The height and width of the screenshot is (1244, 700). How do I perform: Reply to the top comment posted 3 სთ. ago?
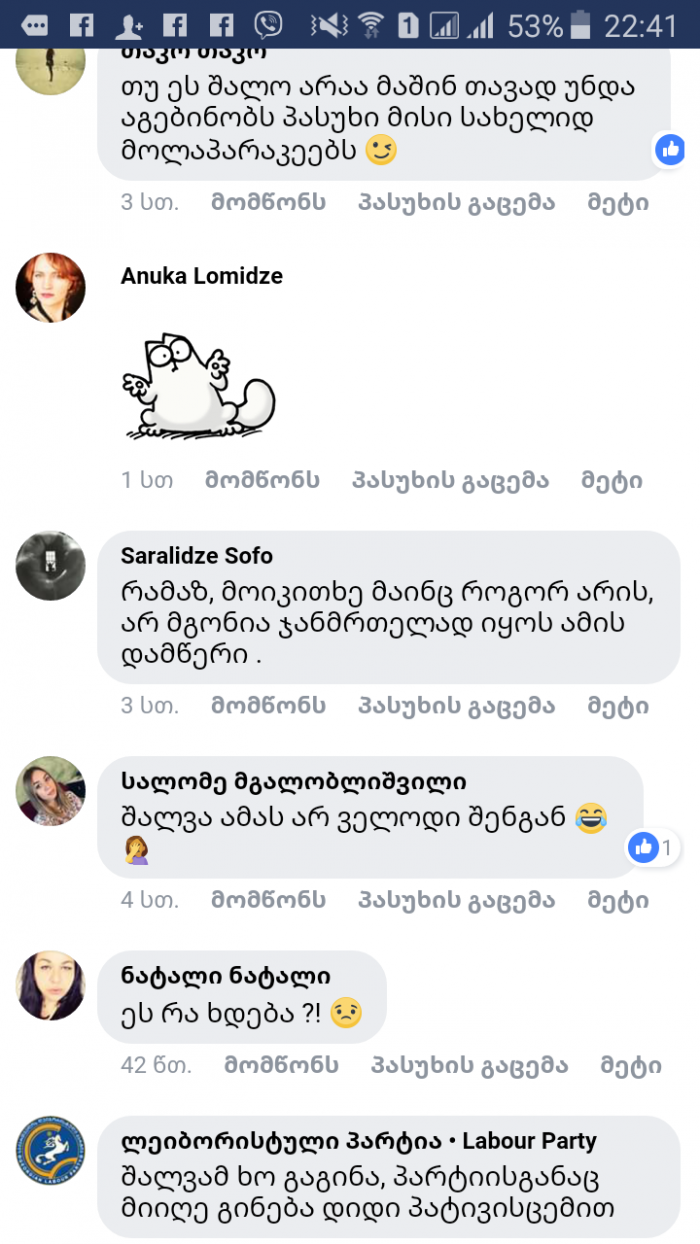click(456, 203)
